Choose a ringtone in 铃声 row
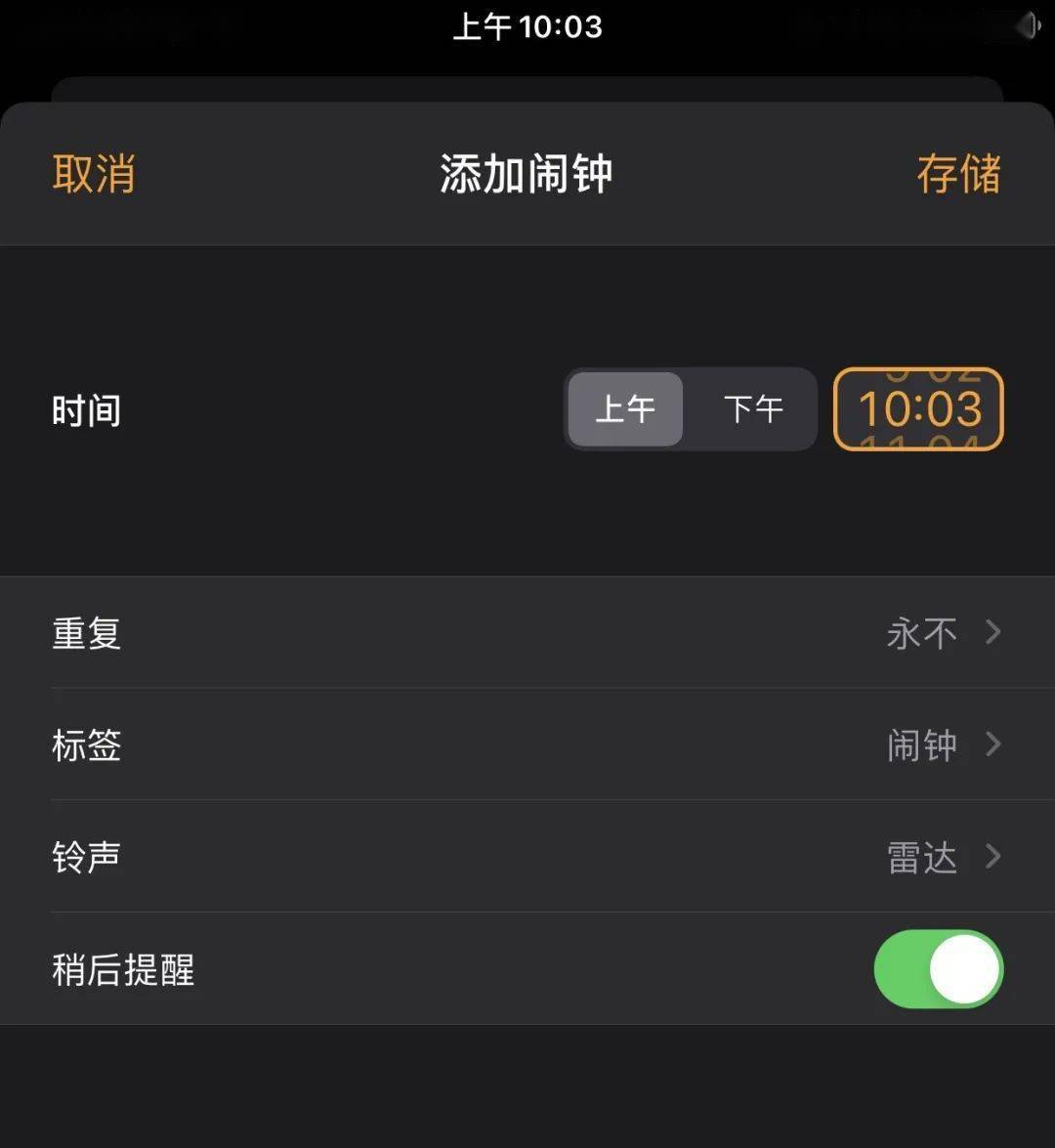This screenshot has width=1055, height=1148. coord(527,858)
